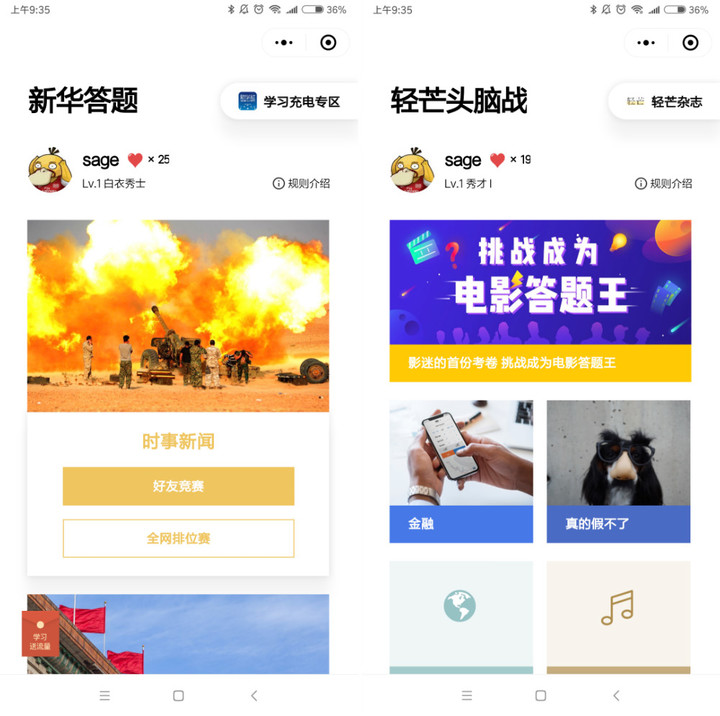720x716 pixels.
Task: Tap the red 学习送流量 floating badge
Action: [40, 634]
